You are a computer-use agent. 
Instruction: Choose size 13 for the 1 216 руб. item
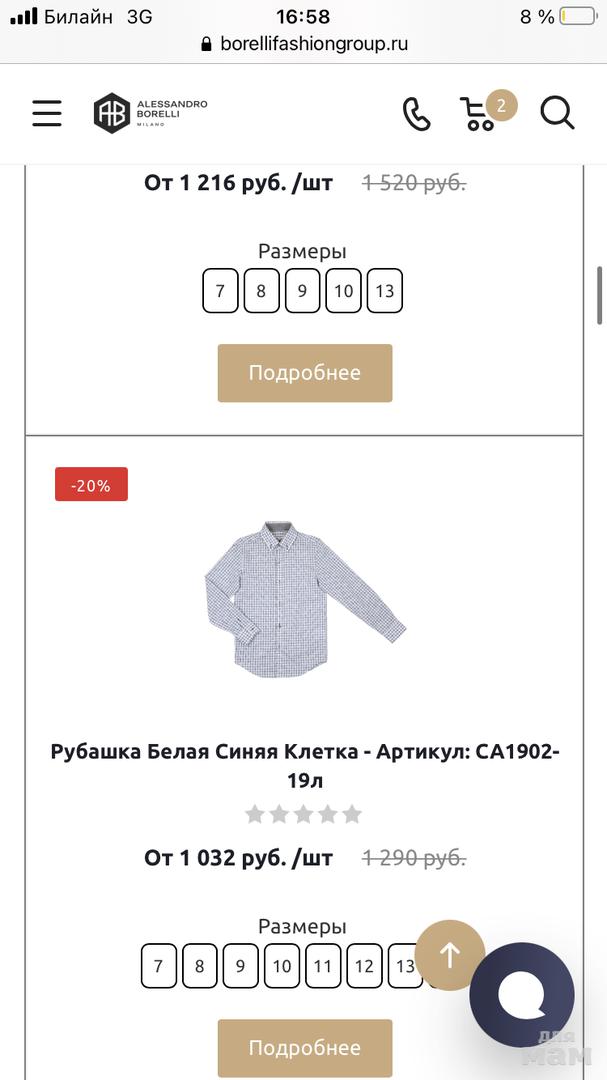(x=384, y=291)
